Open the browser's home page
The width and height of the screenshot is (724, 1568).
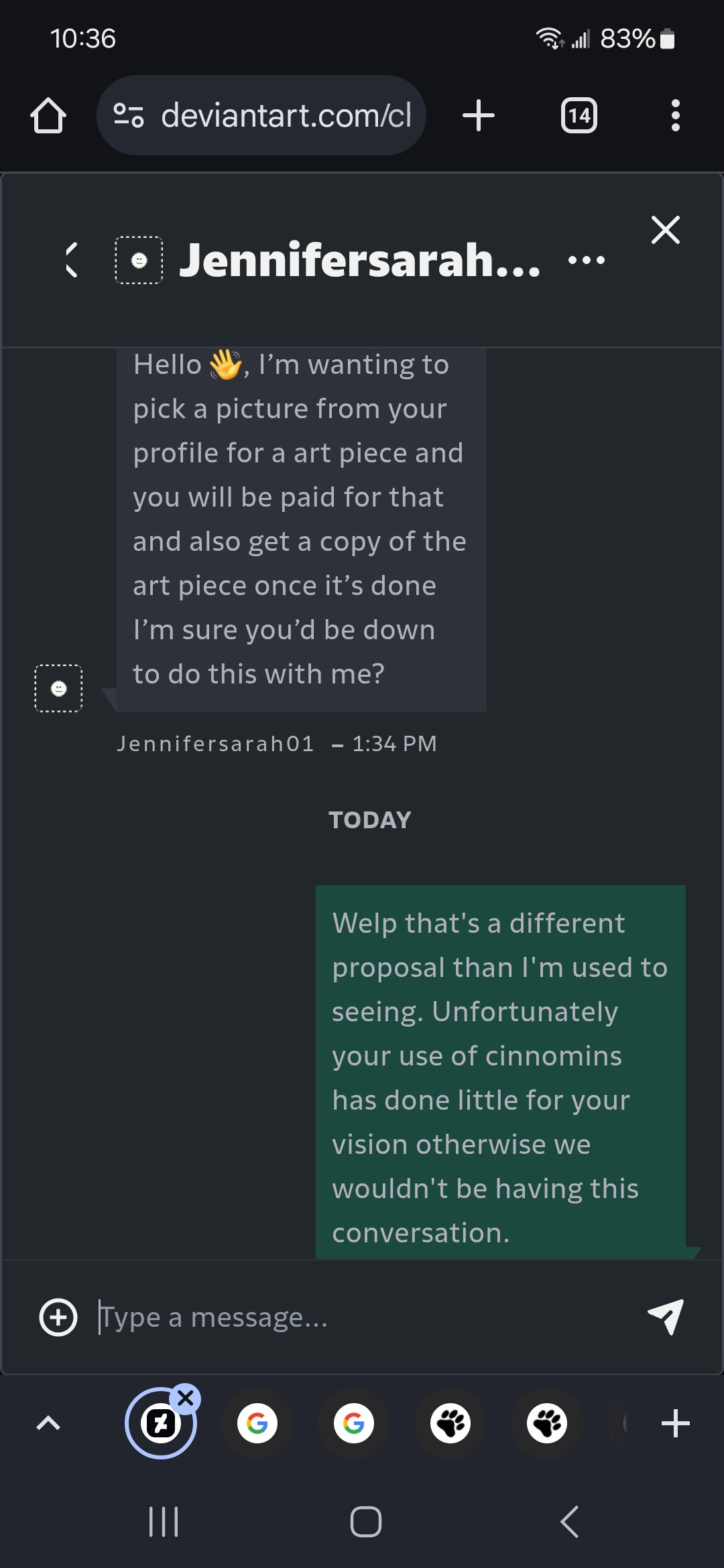click(x=48, y=115)
